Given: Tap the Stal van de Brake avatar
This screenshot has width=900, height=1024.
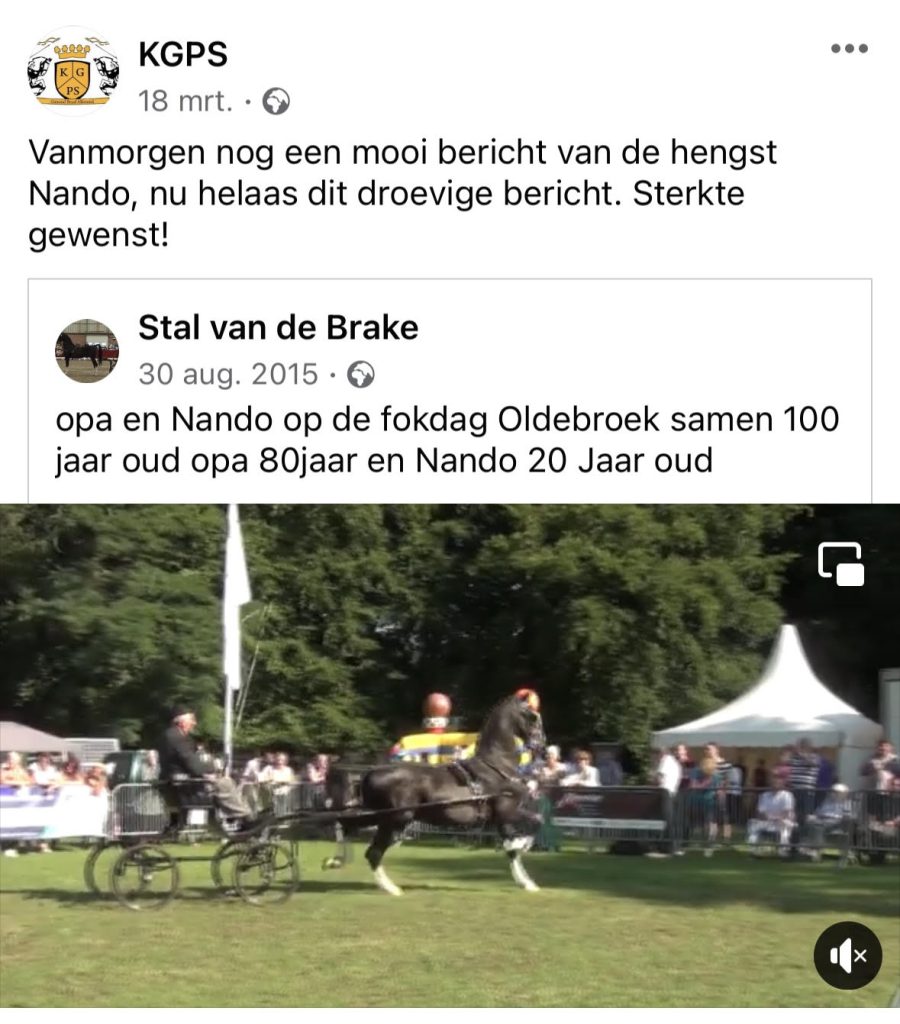Looking at the screenshot, I should tap(87, 351).
